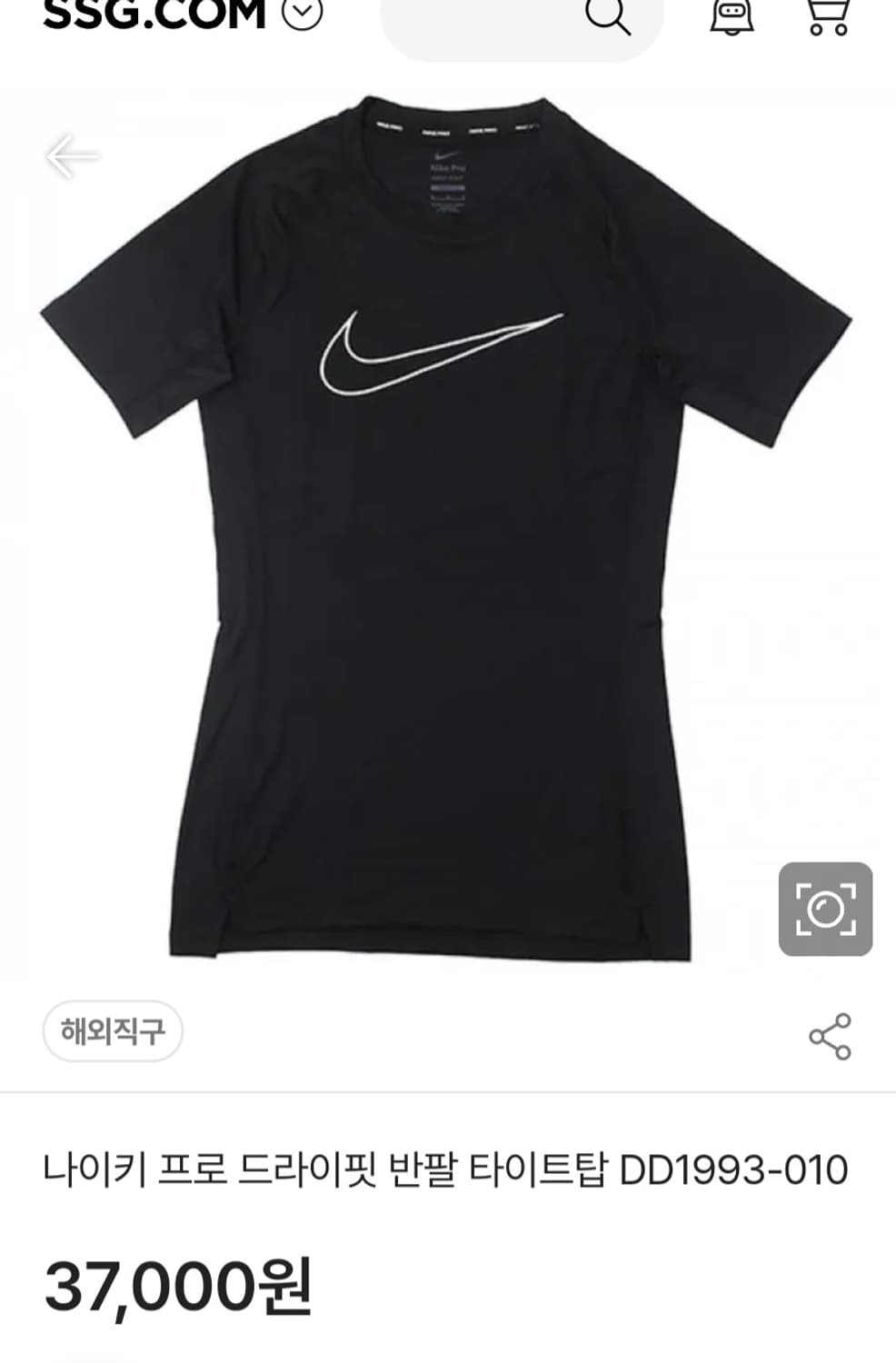
Task: Tap the 해외직구 chip
Action: tap(113, 1031)
